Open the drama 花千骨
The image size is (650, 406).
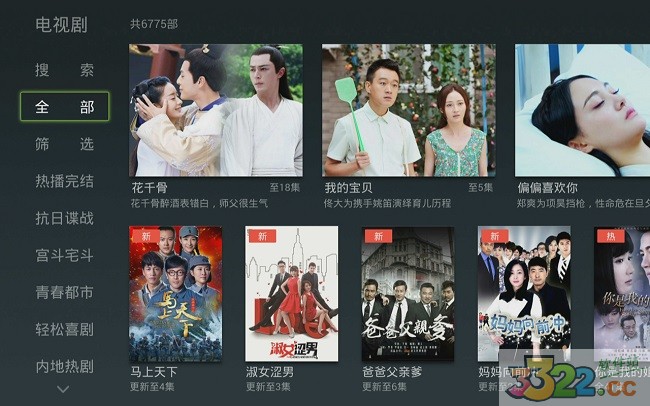pos(216,111)
